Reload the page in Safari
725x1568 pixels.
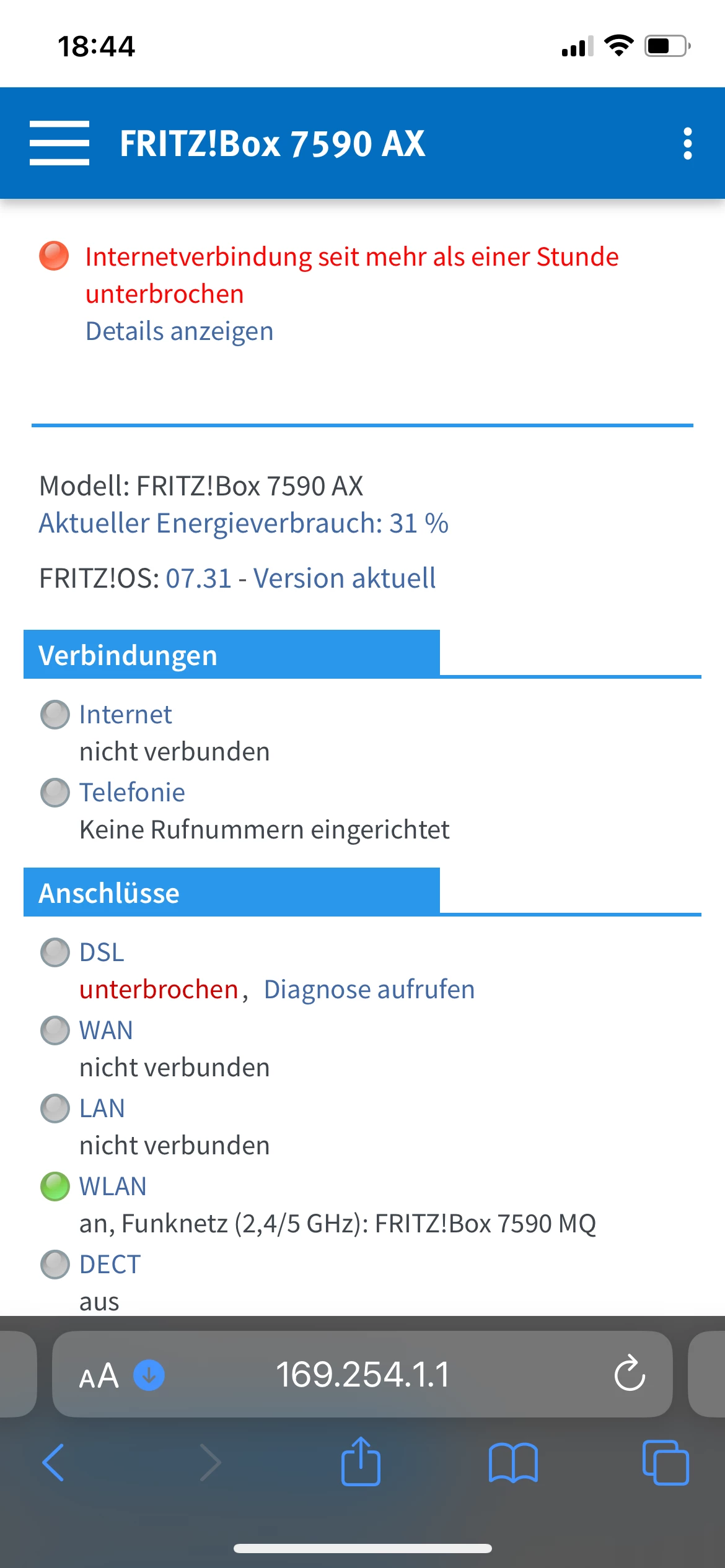point(629,1374)
